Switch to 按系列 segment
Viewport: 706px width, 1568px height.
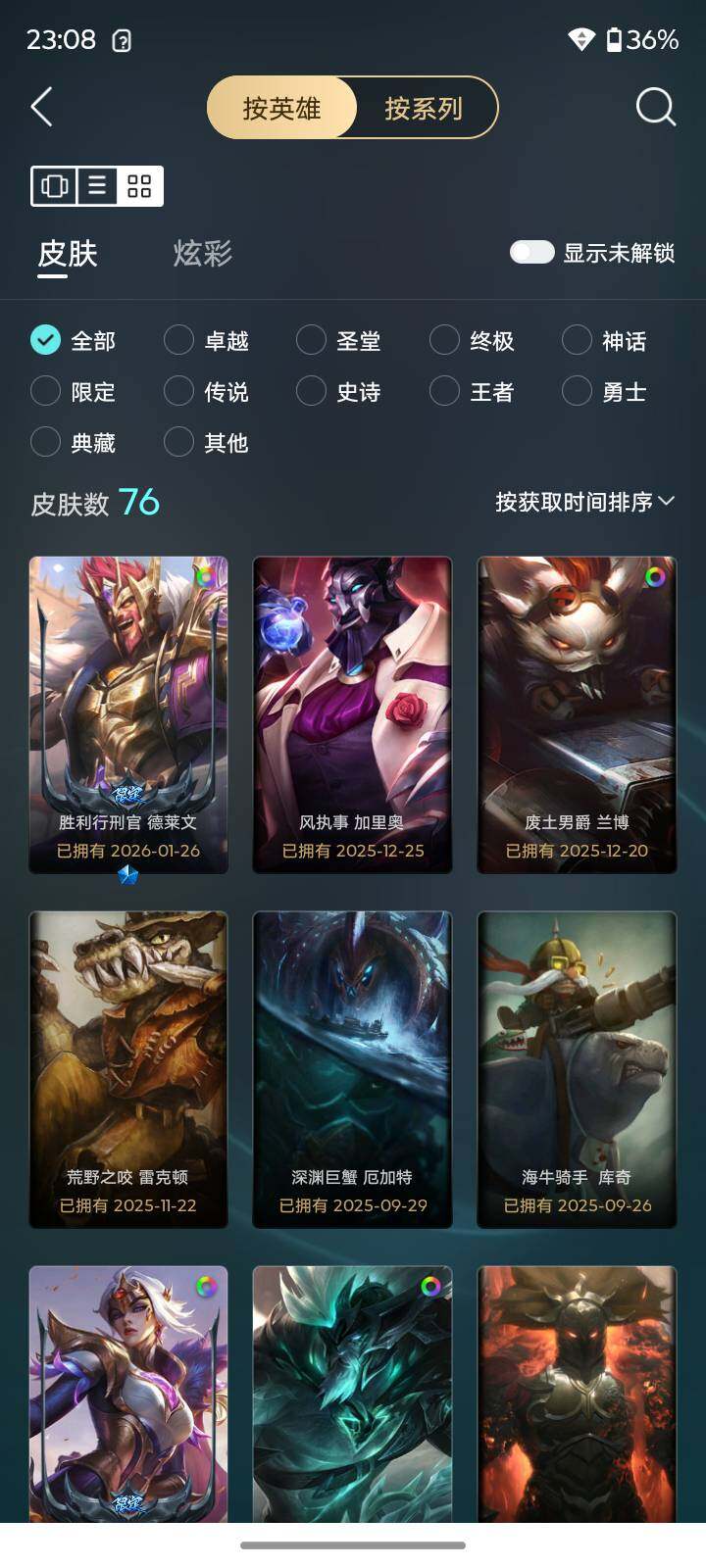click(x=424, y=108)
